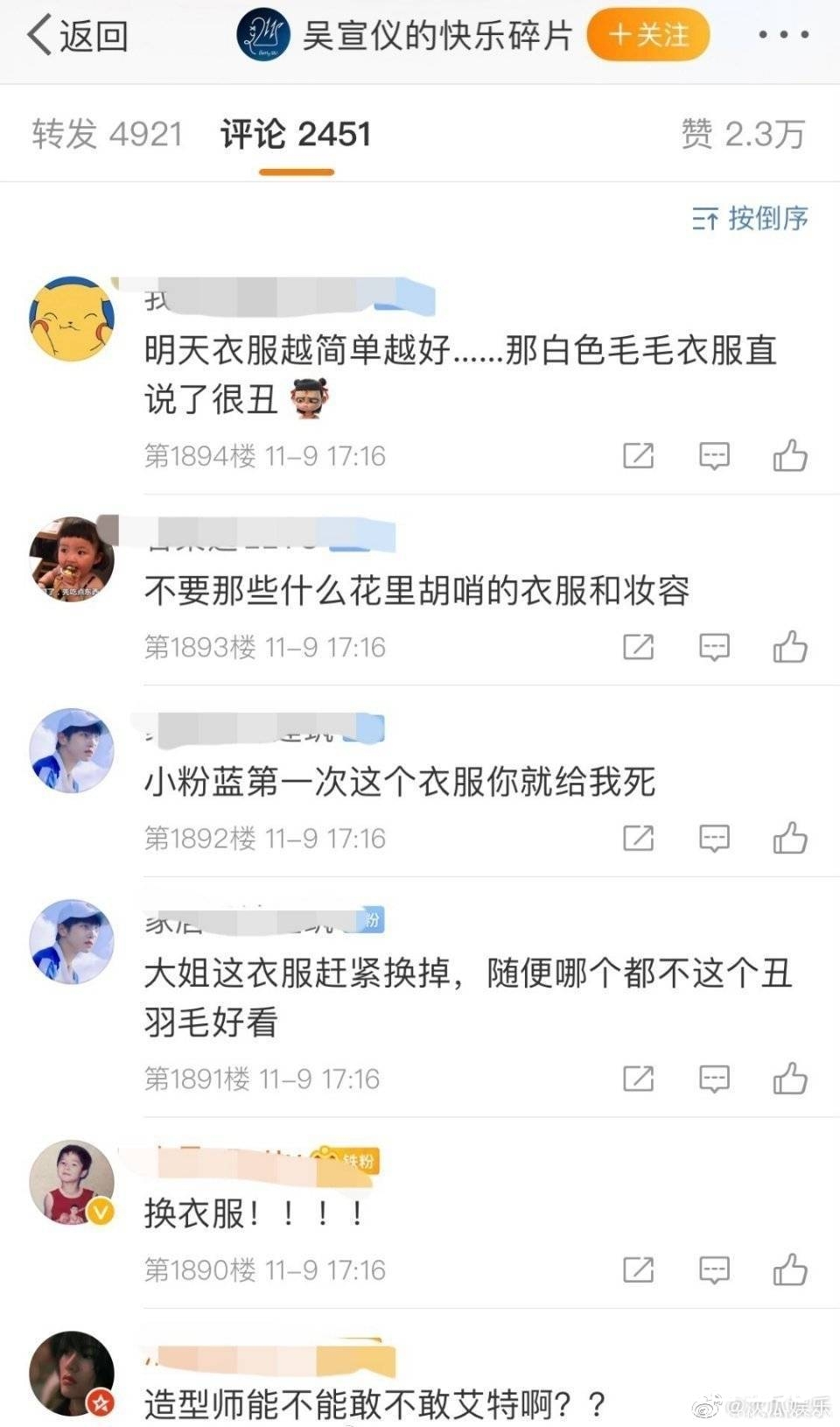
Task: Open profile of the 造型师 commenter avatar
Action: [72, 1374]
